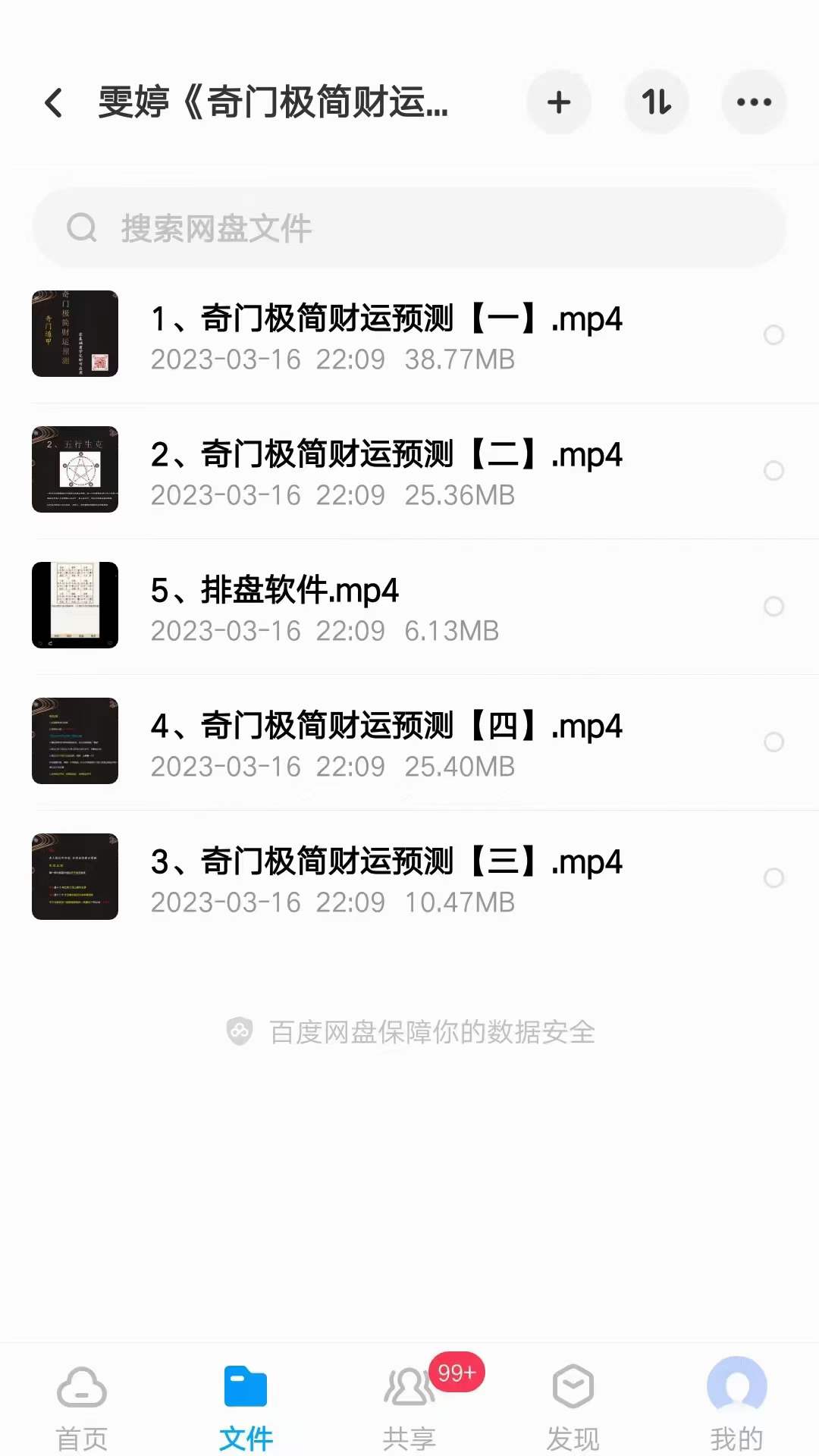
Task: Open video 4、奇门极简财运预测【四】.mp4
Action: 387,742
